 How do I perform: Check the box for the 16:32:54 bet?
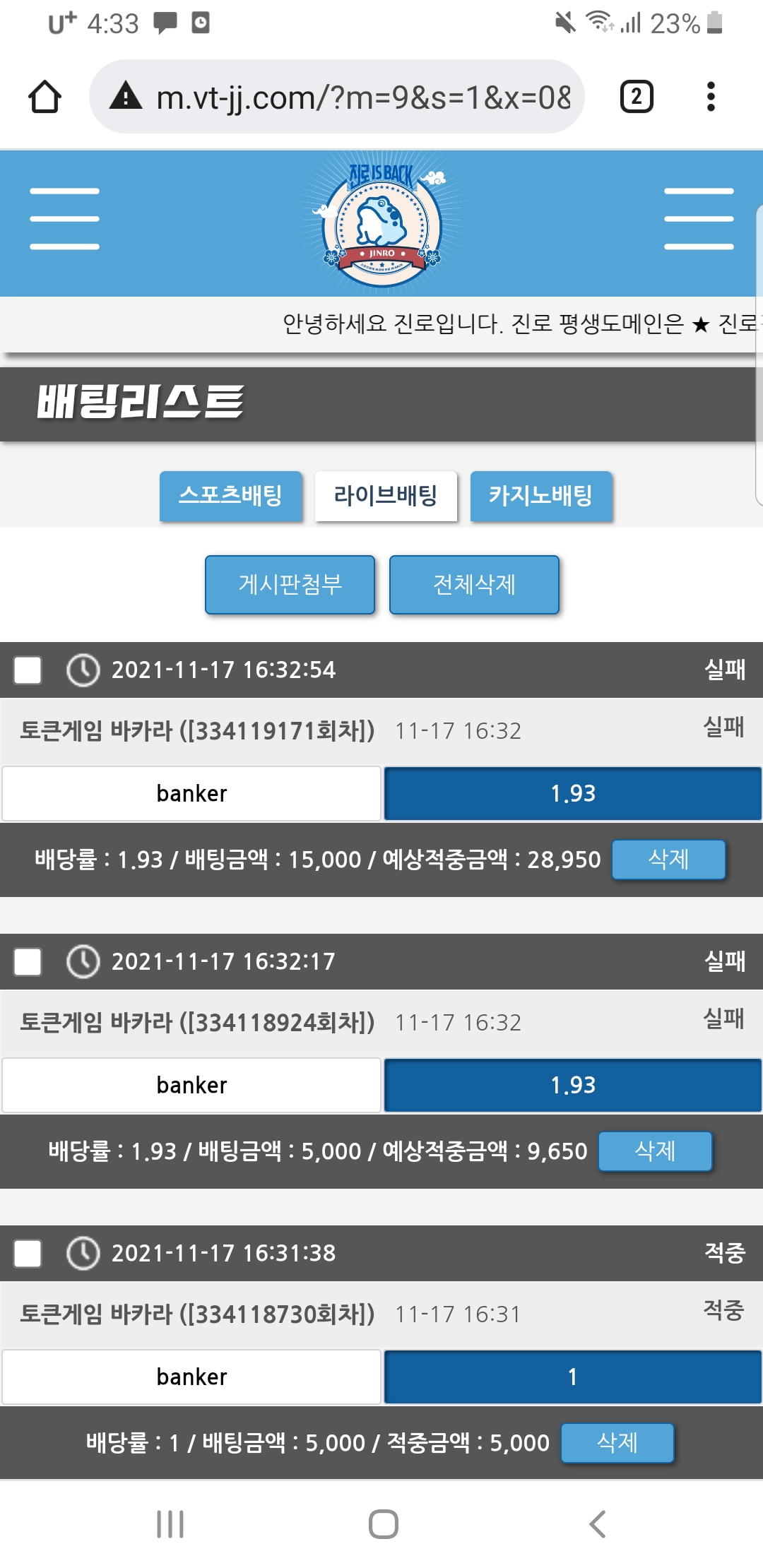pyautogui.click(x=28, y=670)
